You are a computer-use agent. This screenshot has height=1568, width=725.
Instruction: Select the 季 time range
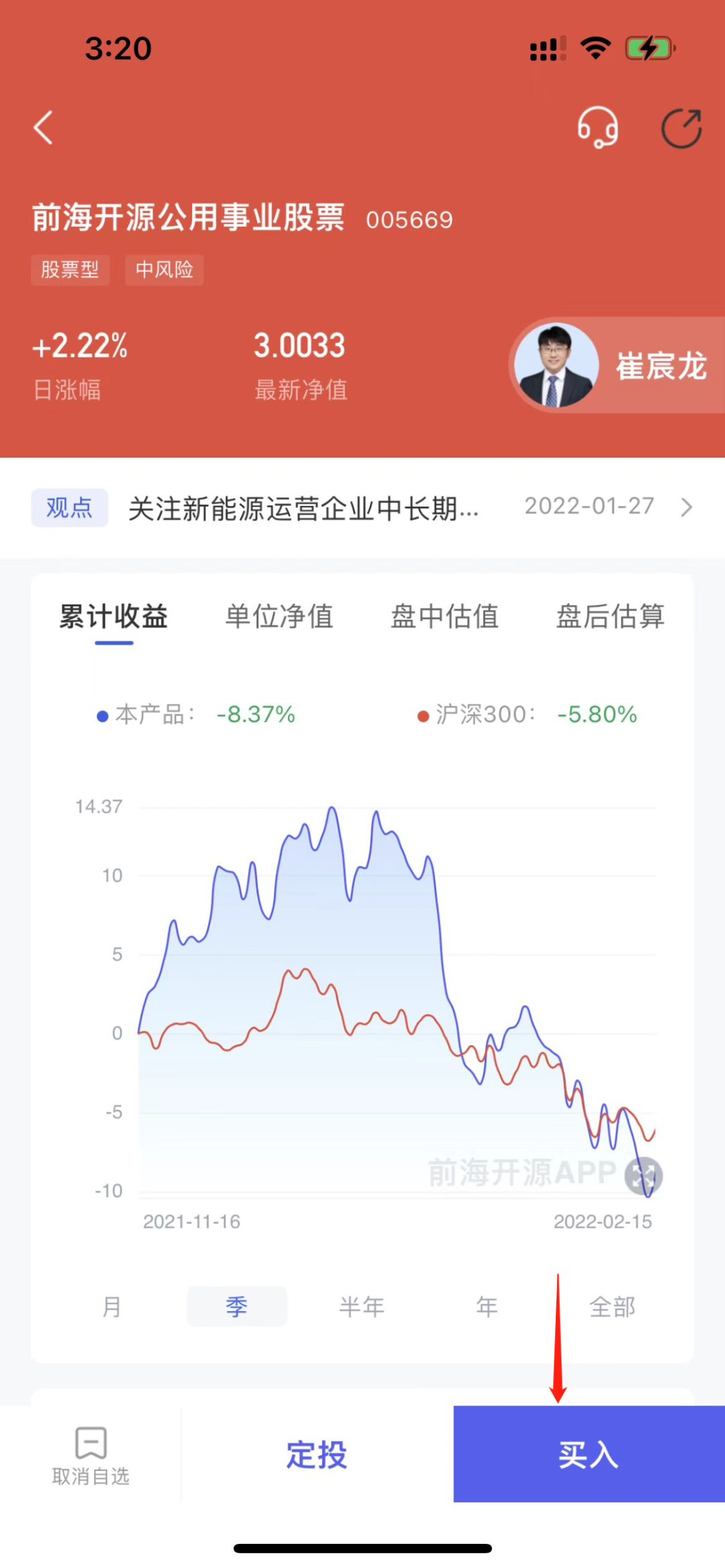[237, 1306]
